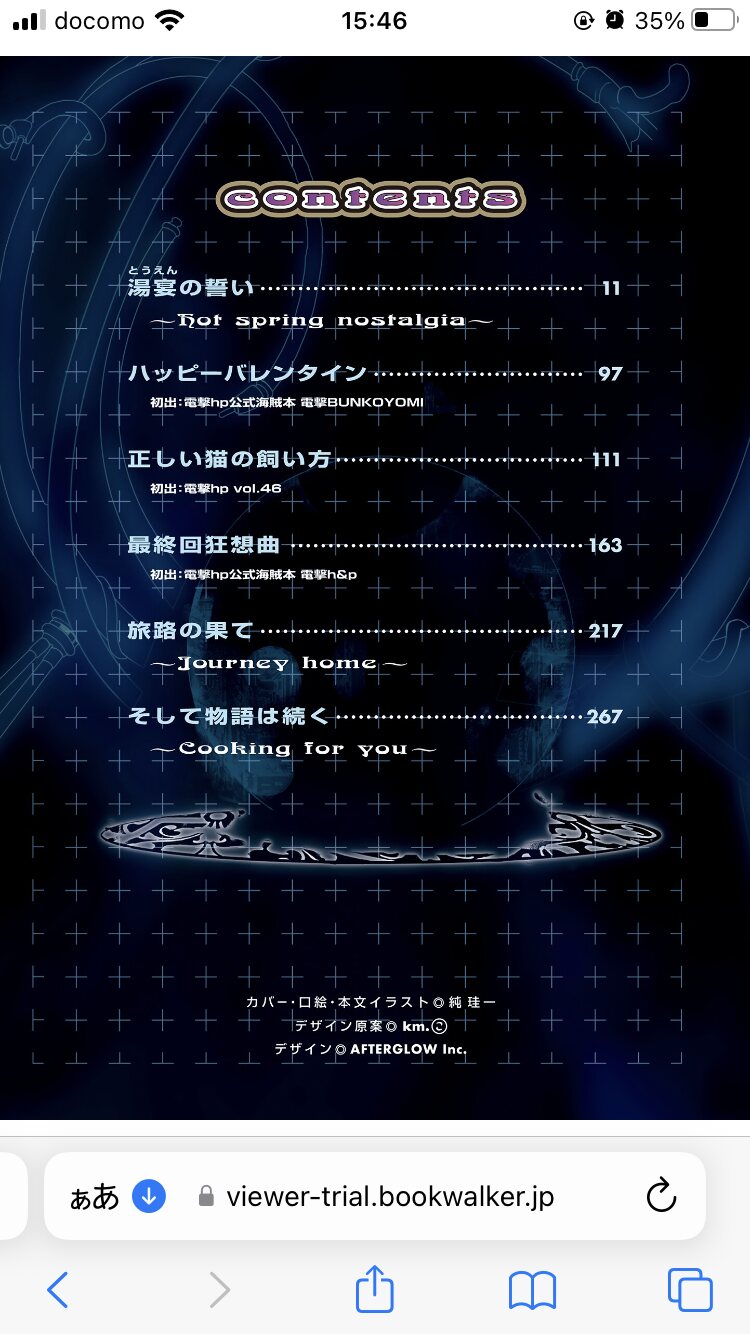The width and height of the screenshot is (750, 1334).
Task: Open Safari bookmarks
Action: (x=532, y=1291)
